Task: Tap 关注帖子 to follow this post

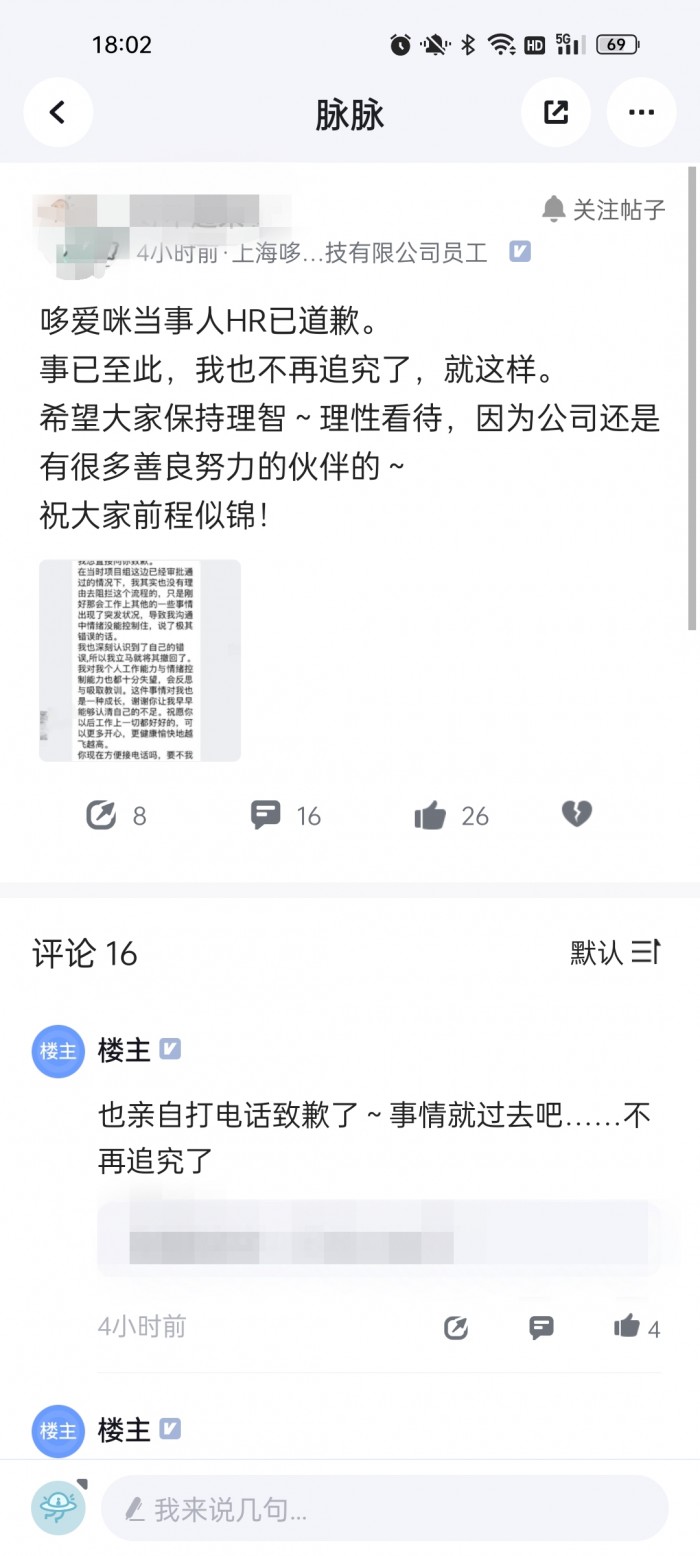Action: (603, 209)
